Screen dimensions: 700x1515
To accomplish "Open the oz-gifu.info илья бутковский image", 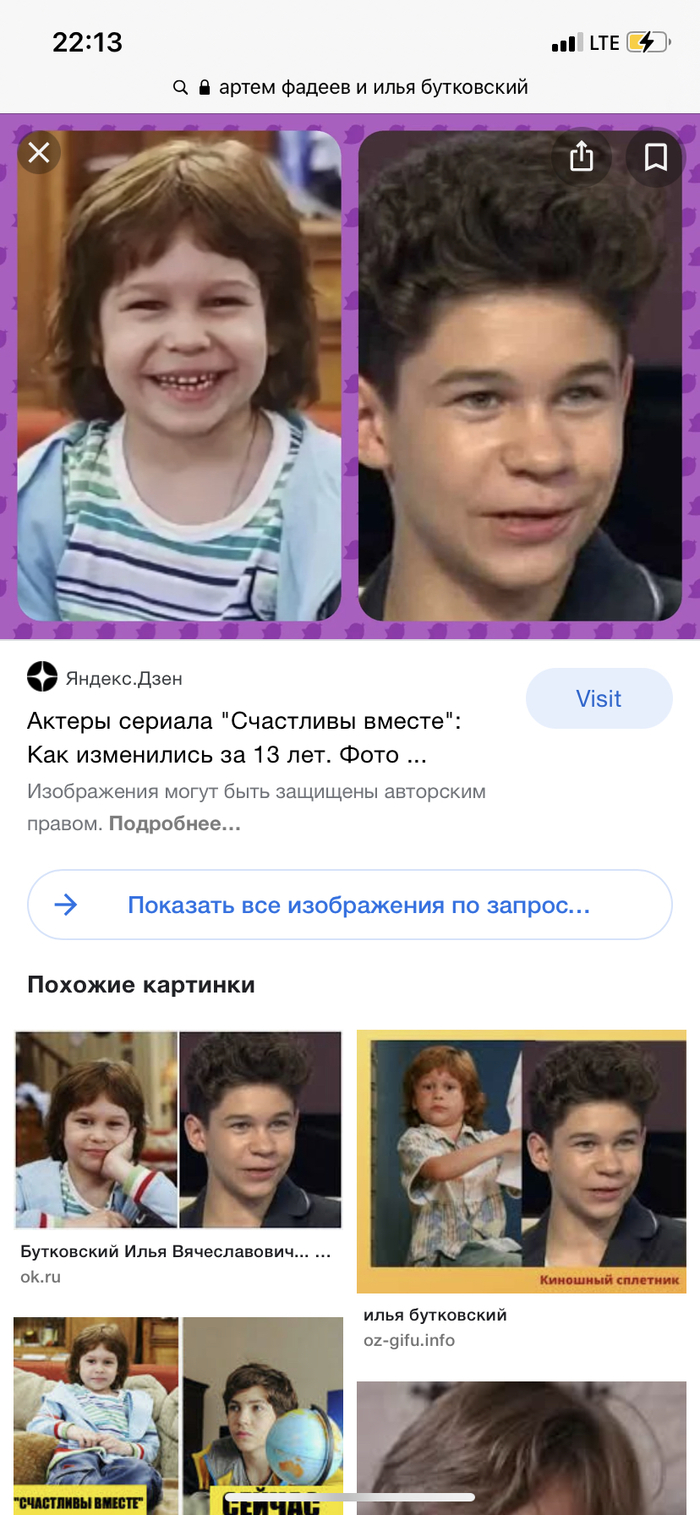I will 521,1160.
